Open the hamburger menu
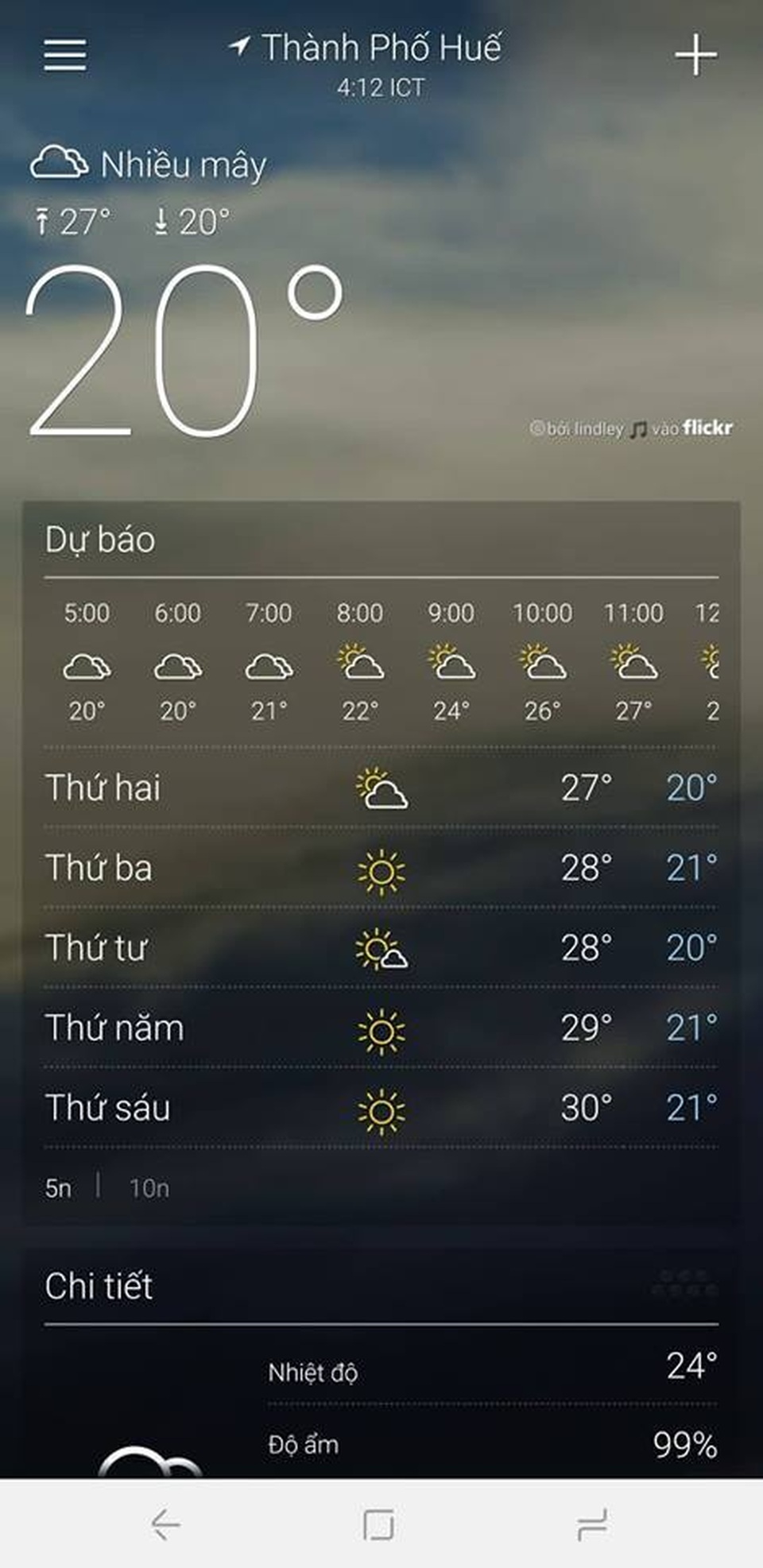This screenshot has width=763, height=1568. [64, 55]
